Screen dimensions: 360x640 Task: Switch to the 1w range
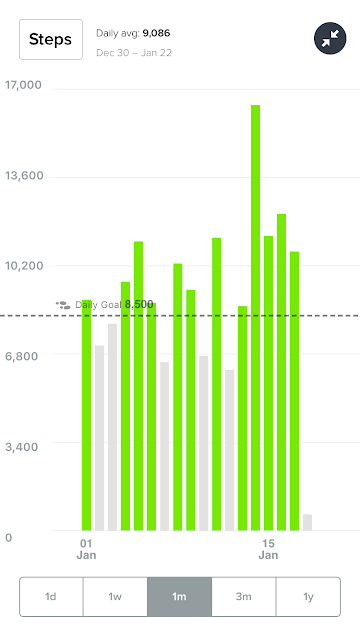point(115,597)
